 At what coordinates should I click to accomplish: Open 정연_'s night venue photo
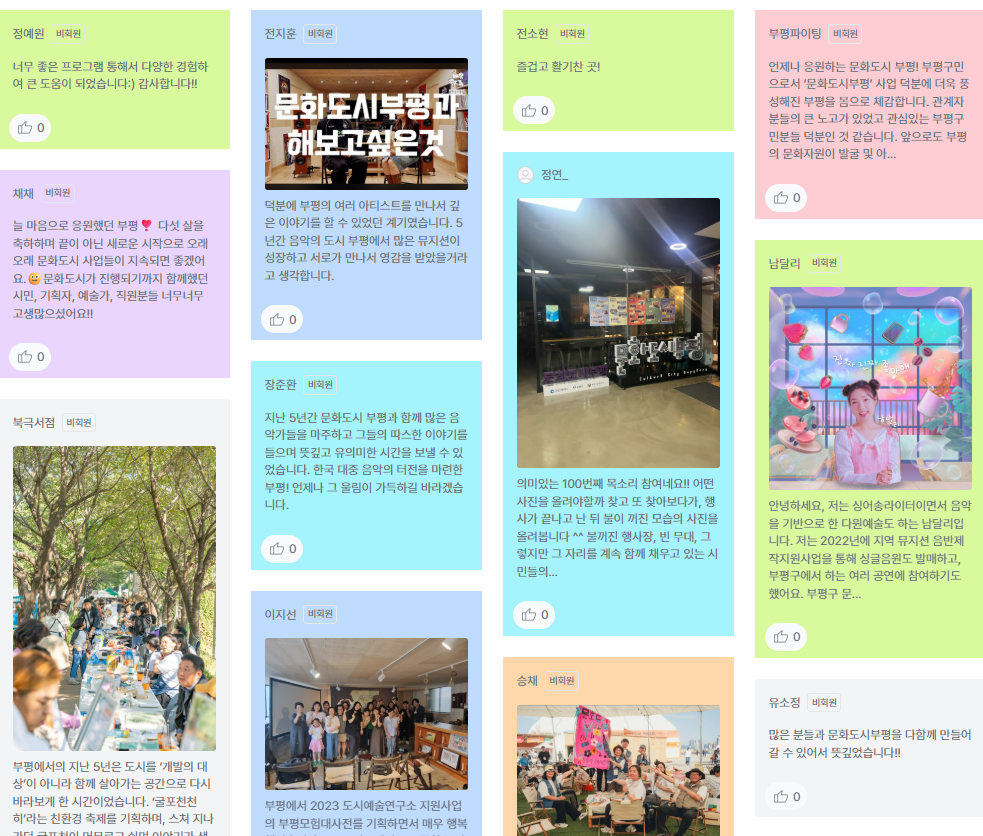point(618,332)
